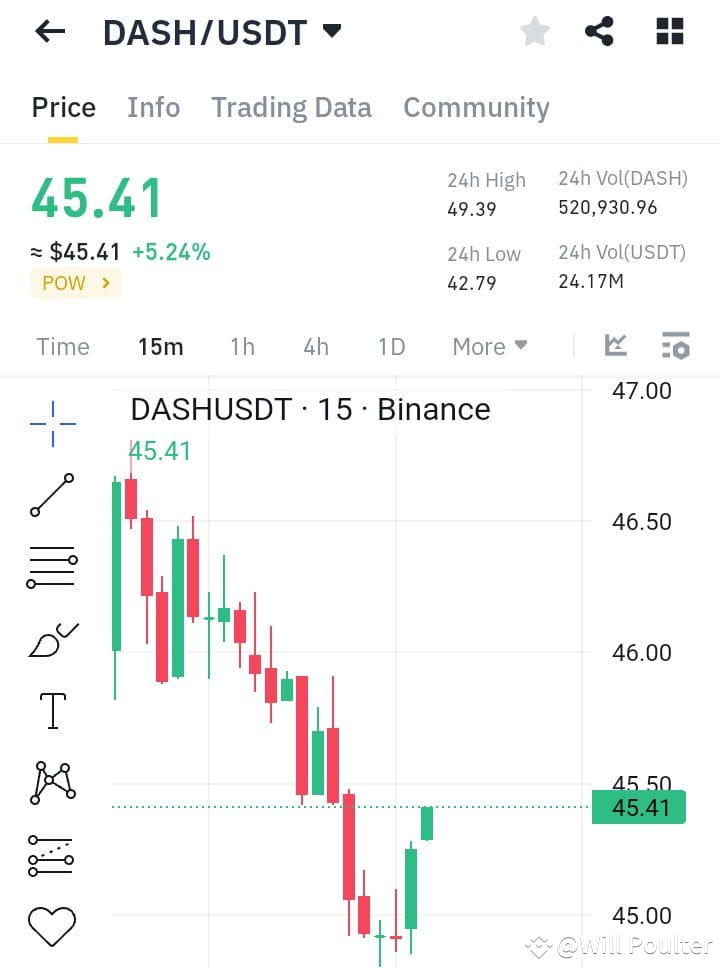Click the green 45.41 price label
This screenshot has width=720, height=968.
point(638,807)
